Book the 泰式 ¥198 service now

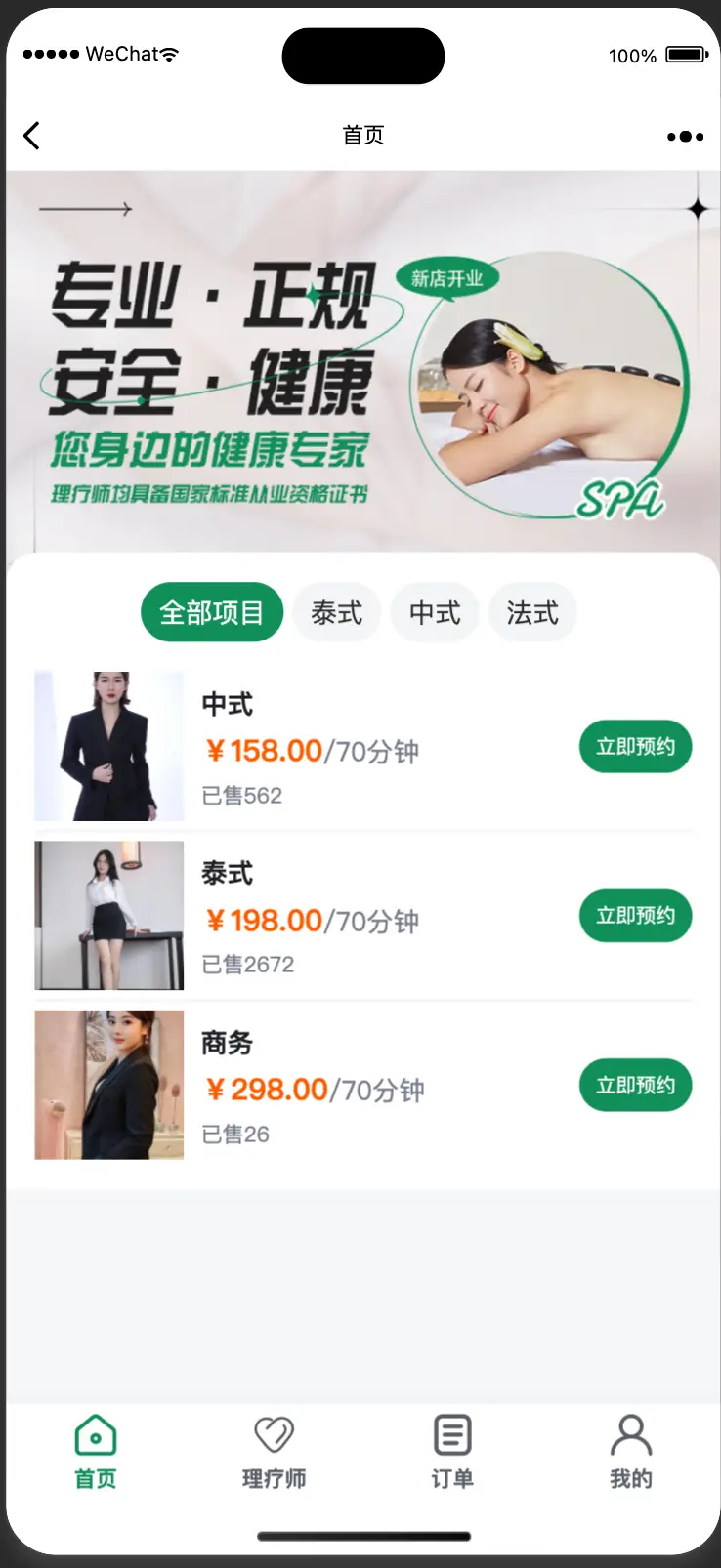point(635,916)
